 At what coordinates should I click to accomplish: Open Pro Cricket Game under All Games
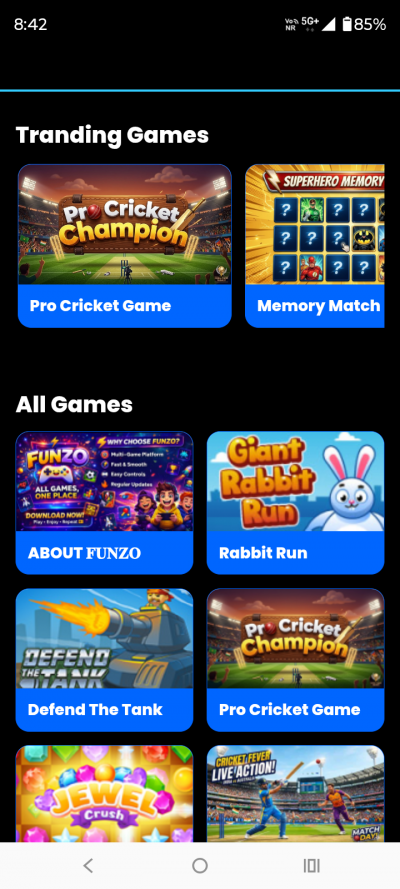point(295,659)
